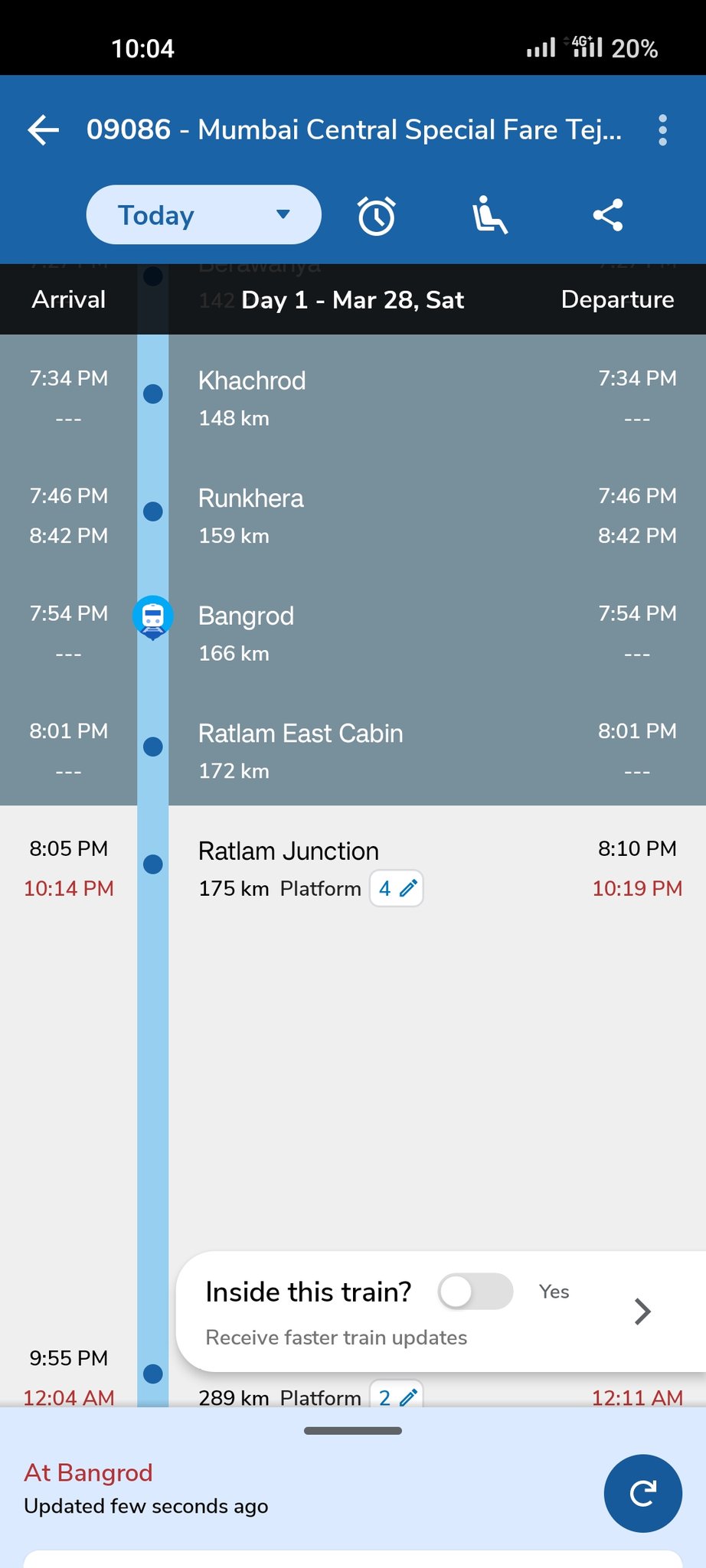Go back using the arrow icon
Image resolution: width=706 pixels, height=1568 pixels.
coord(44,130)
